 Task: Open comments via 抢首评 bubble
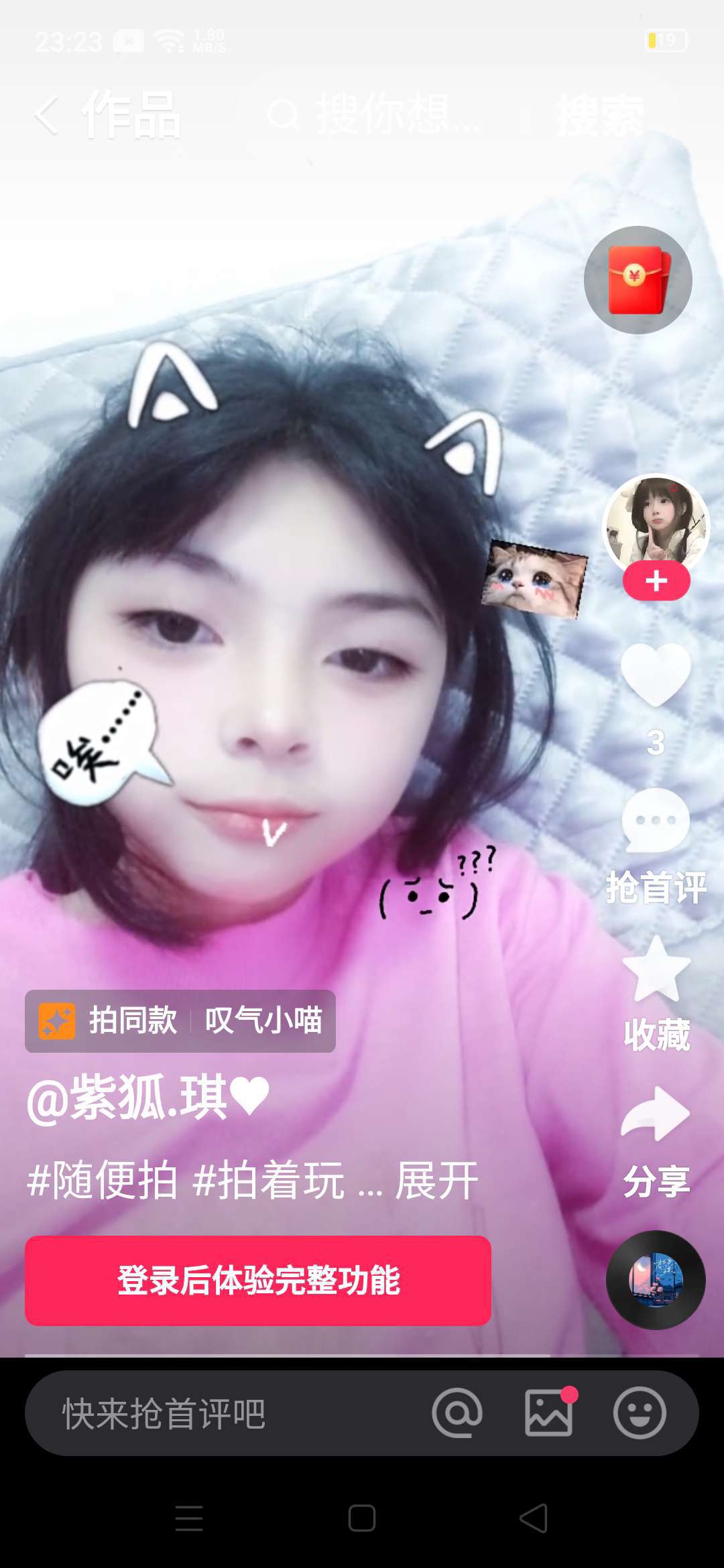[656, 822]
